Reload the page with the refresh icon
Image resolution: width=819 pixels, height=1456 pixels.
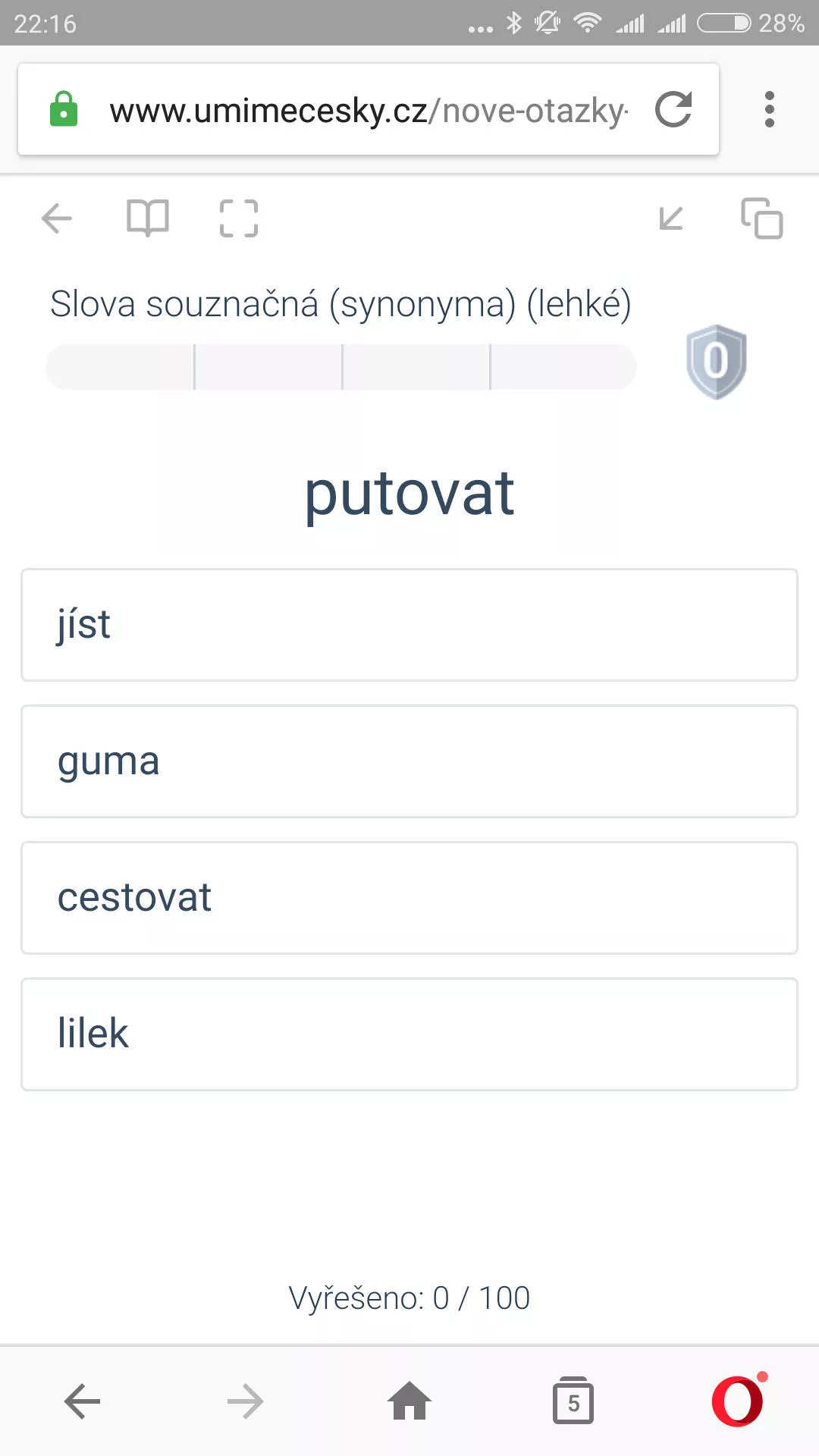(673, 109)
